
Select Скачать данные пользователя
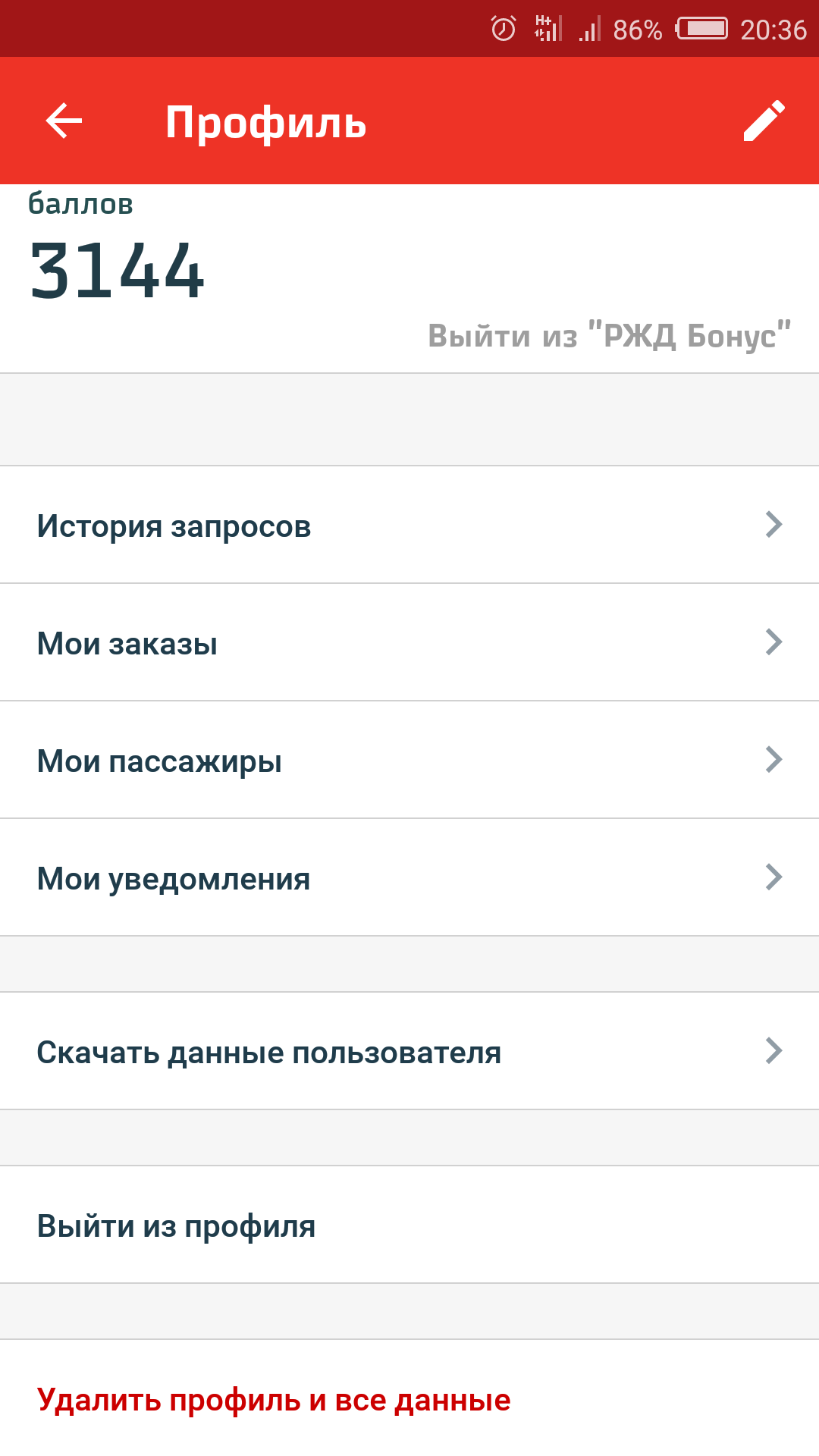click(409, 1051)
